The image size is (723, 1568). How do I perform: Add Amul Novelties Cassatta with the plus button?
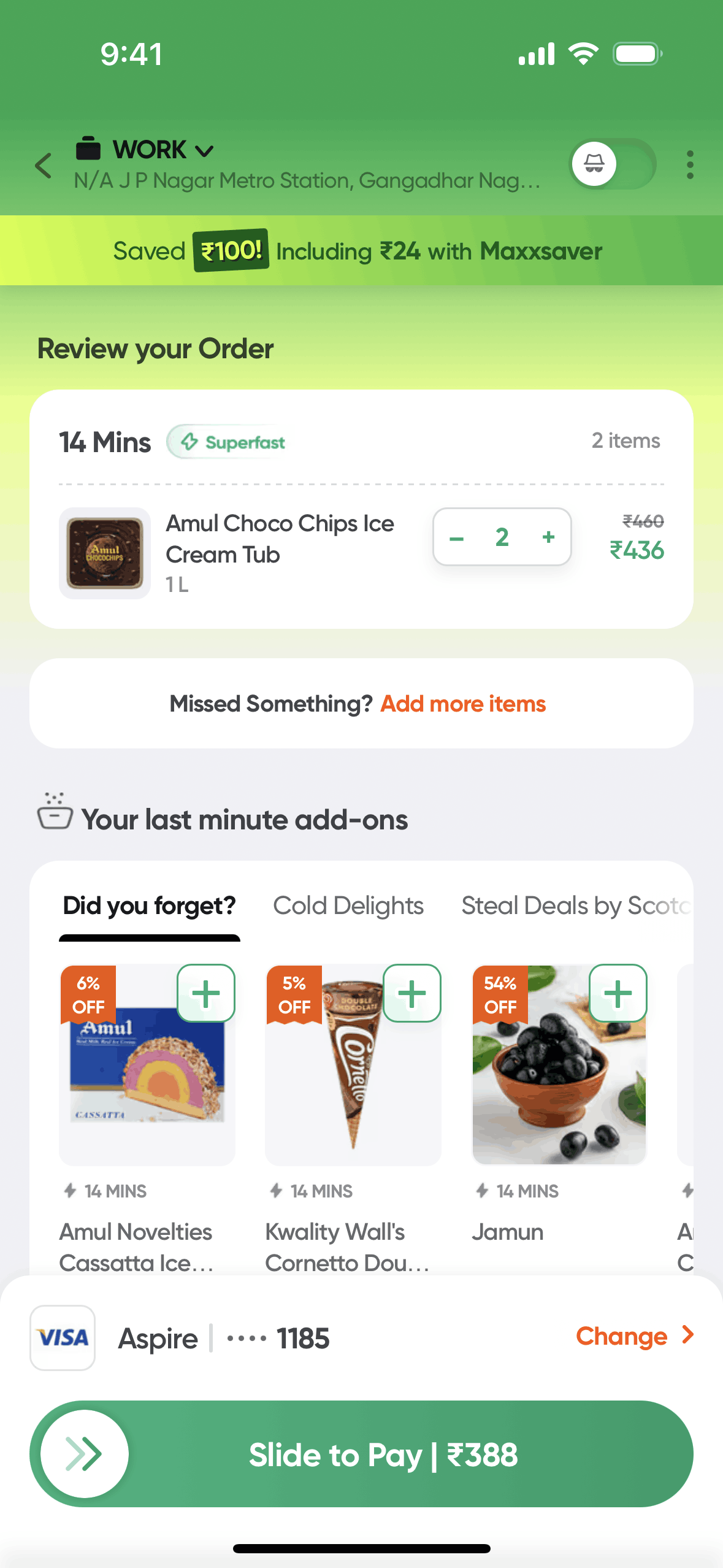(x=206, y=993)
